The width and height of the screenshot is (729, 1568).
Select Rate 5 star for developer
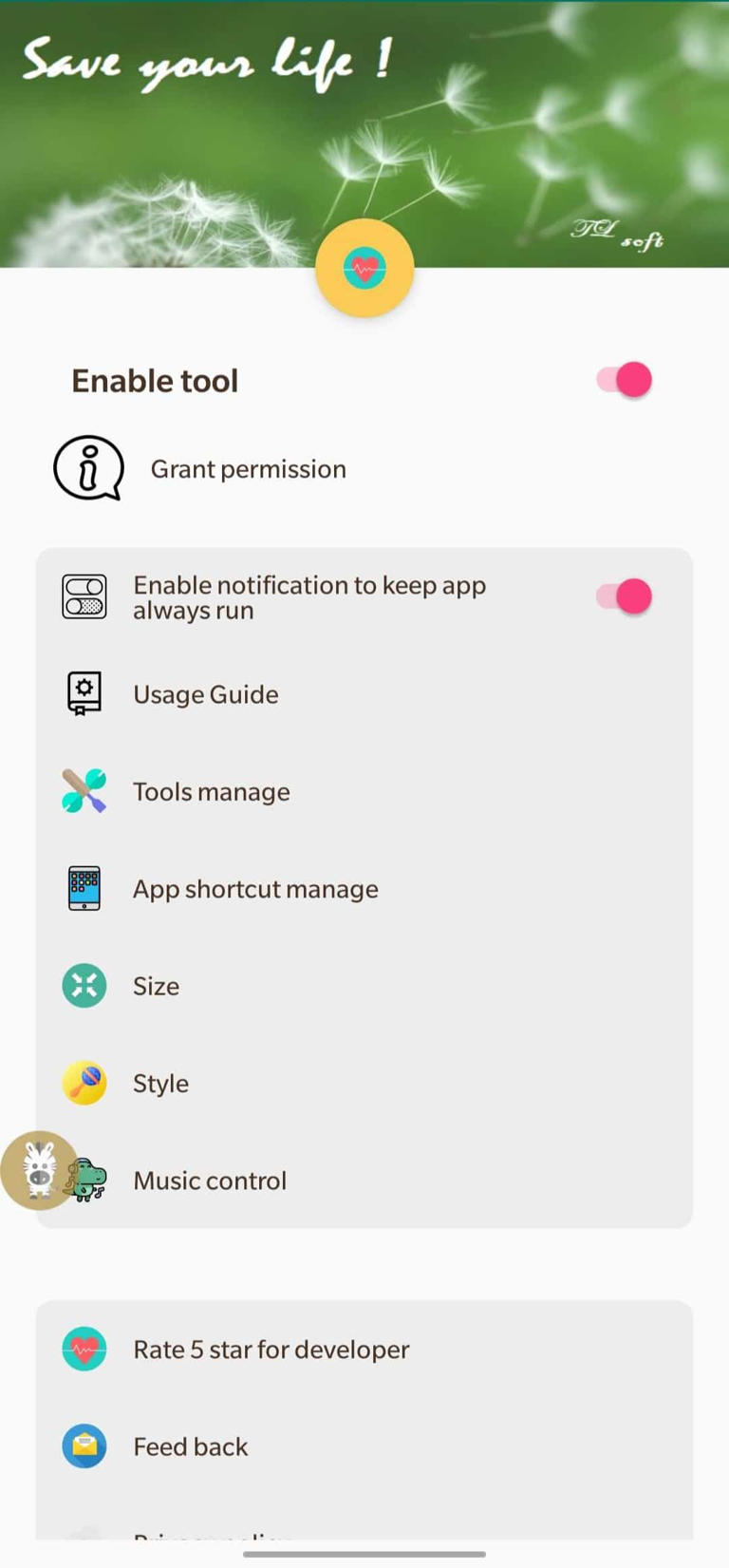pos(271,1349)
